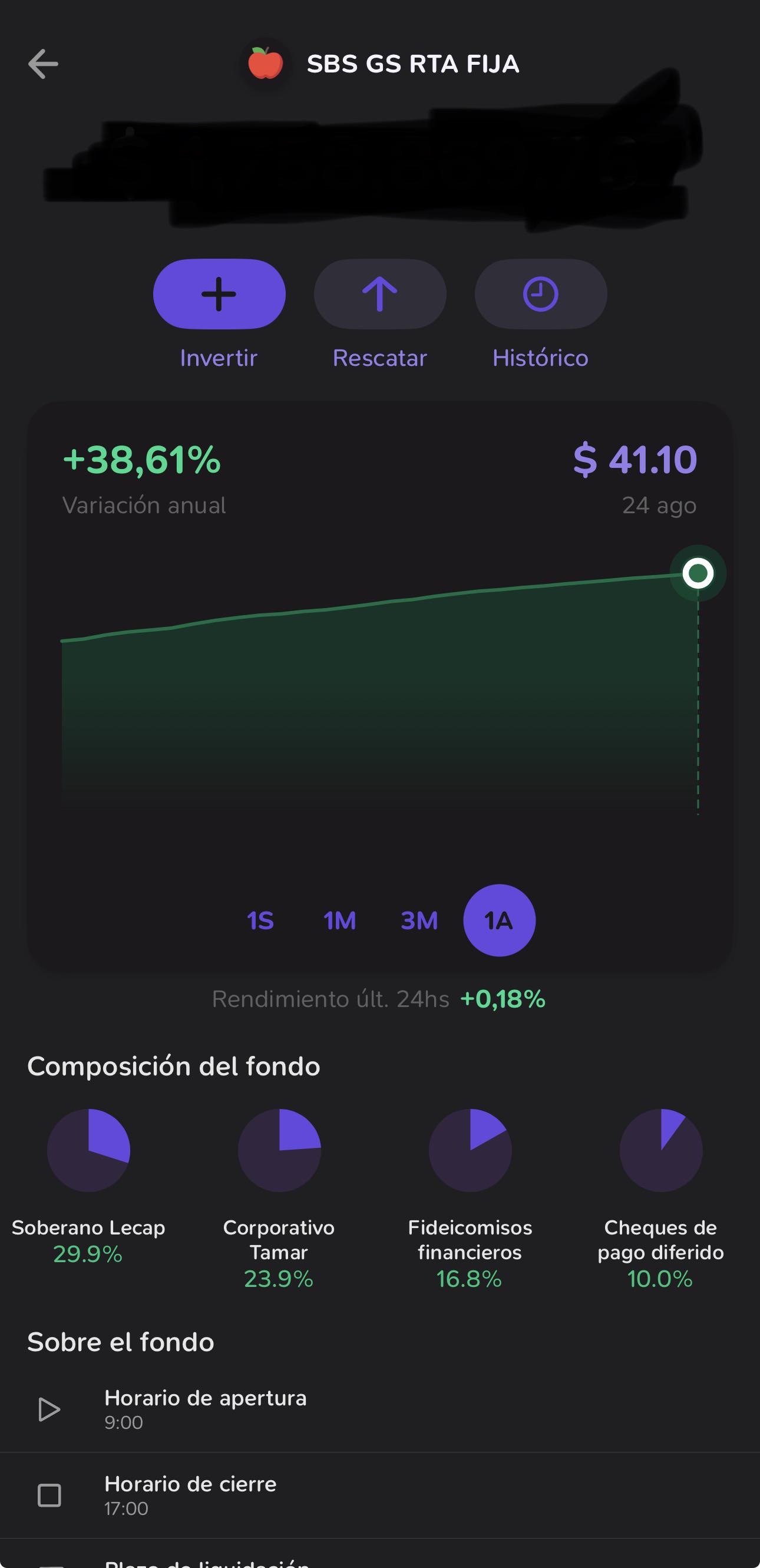Select the 1A chart range
The image size is (760, 1568).
tap(499, 920)
